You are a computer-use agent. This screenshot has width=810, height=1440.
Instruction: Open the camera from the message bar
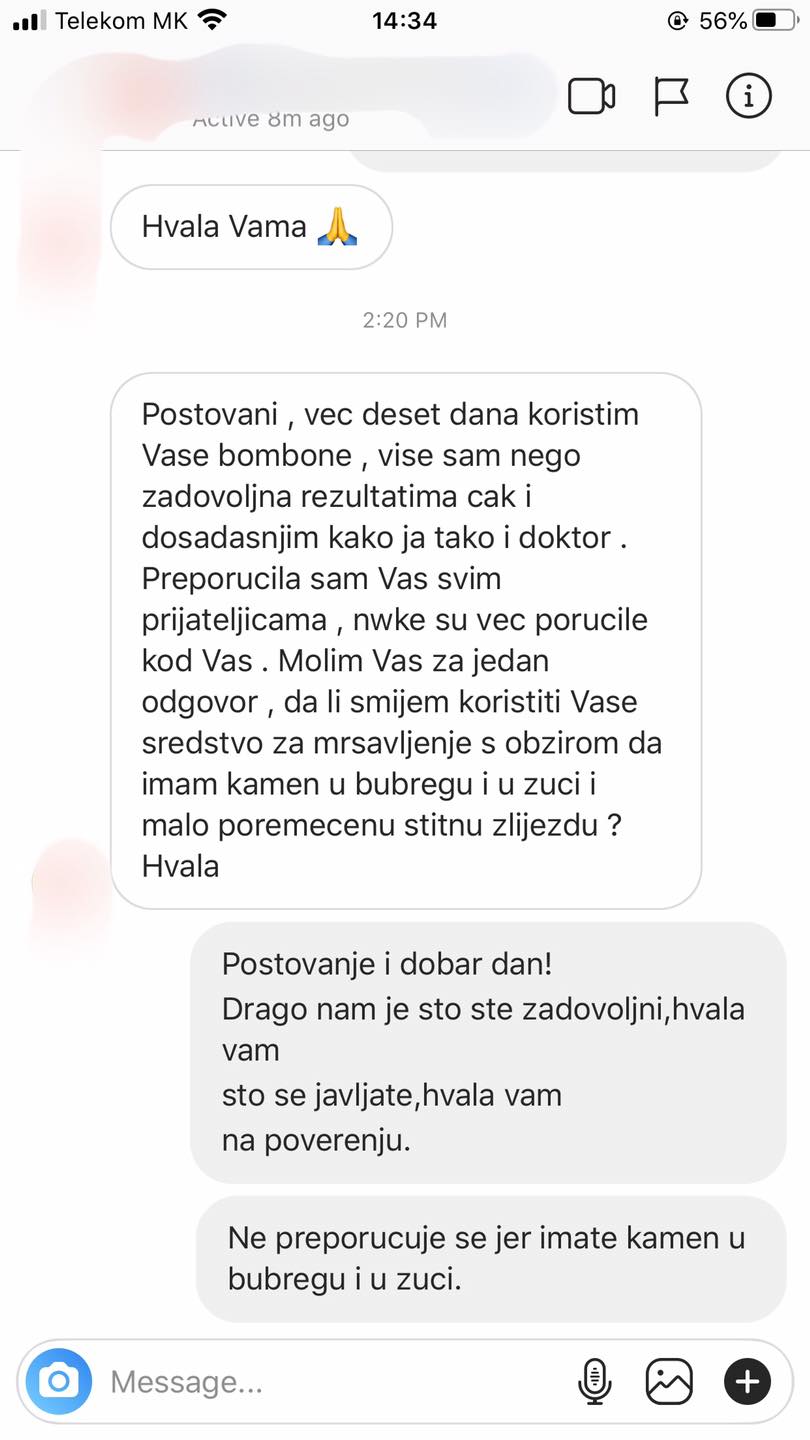click(x=59, y=1382)
